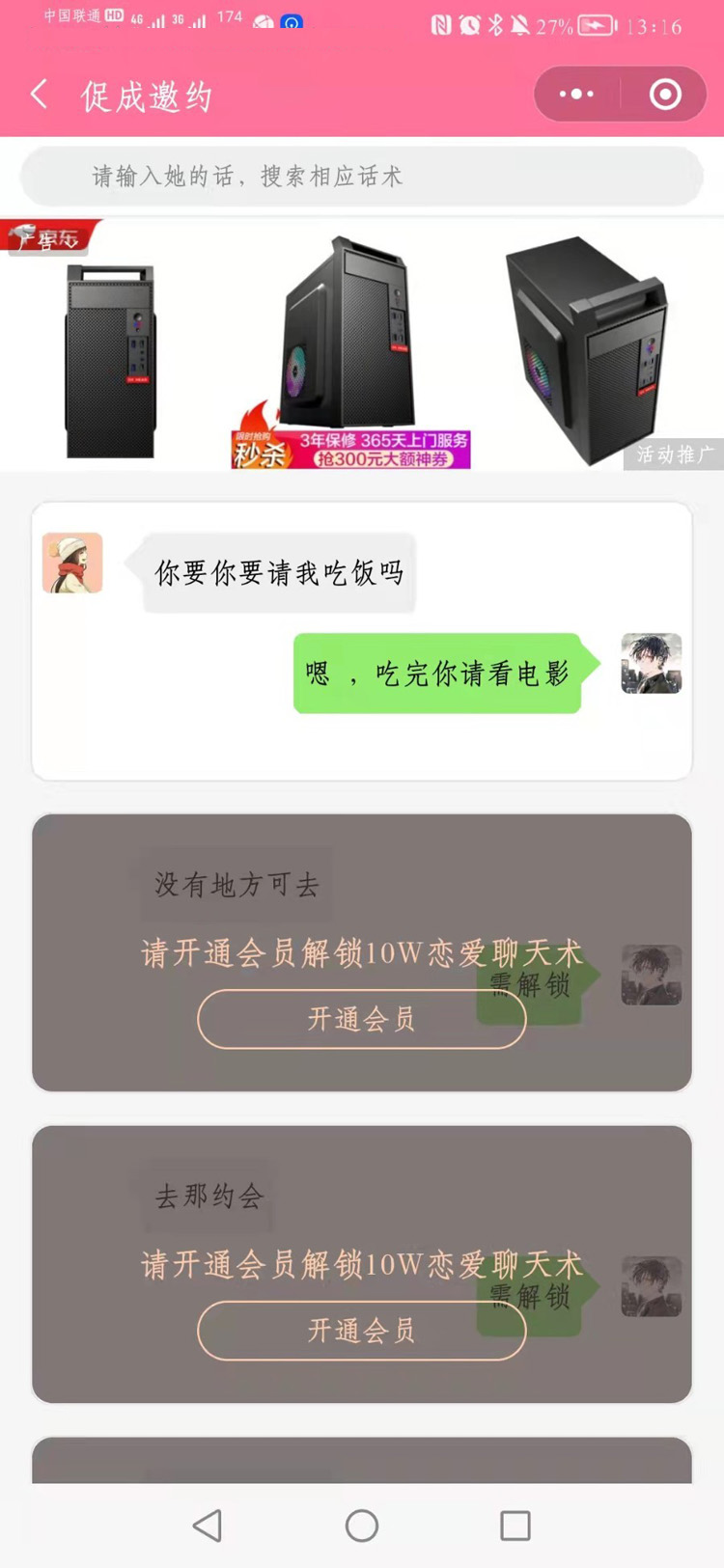Close the mini program with circle button
724x1568 pixels.
click(665, 95)
